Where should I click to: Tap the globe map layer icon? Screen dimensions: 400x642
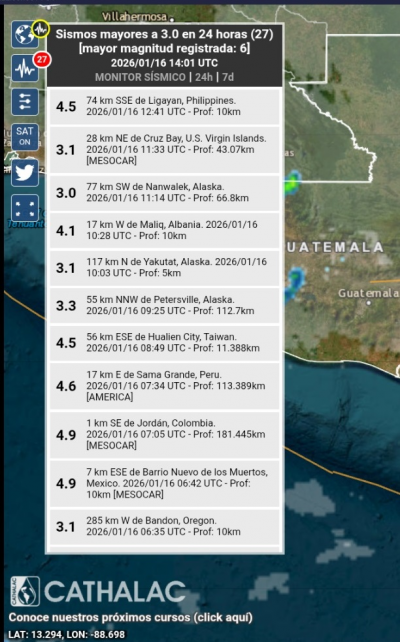tap(25, 34)
